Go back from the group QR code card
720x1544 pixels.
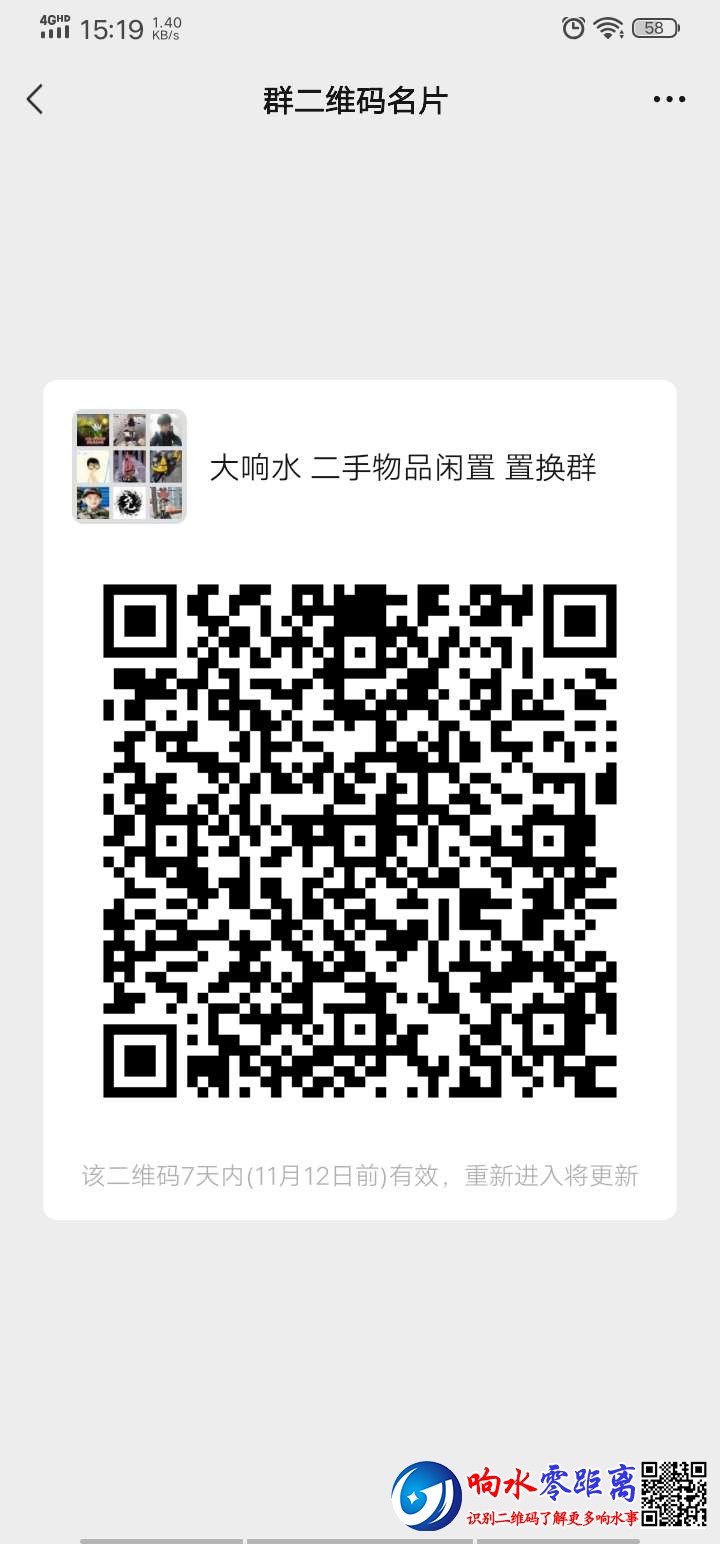tap(35, 99)
